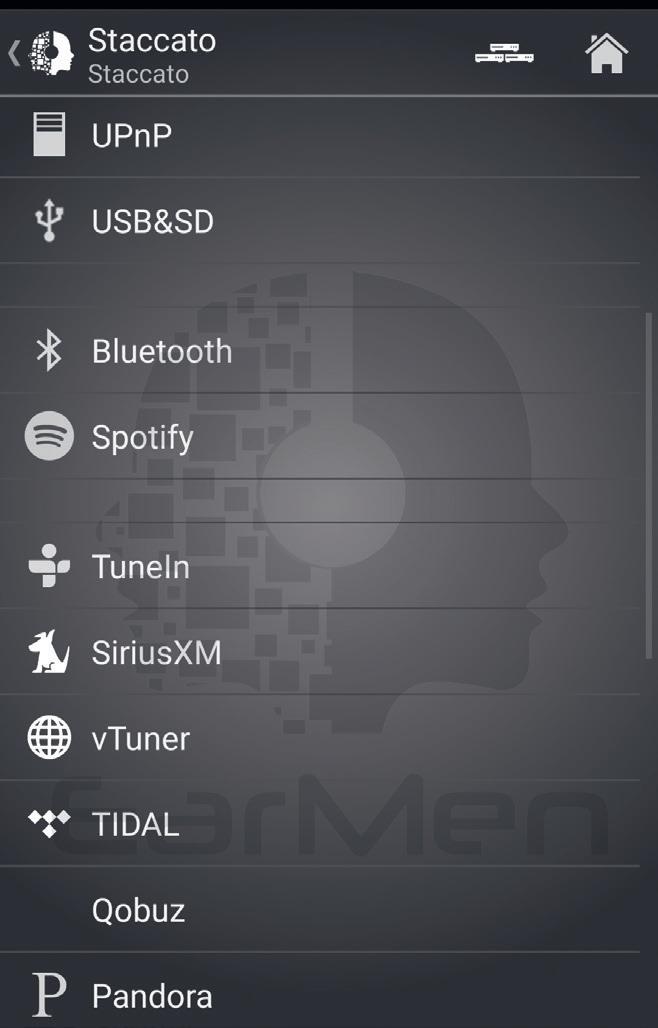This screenshot has height=1028, width=658.
Task: Choose Qobuz from the list
Action: (x=139, y=910)
